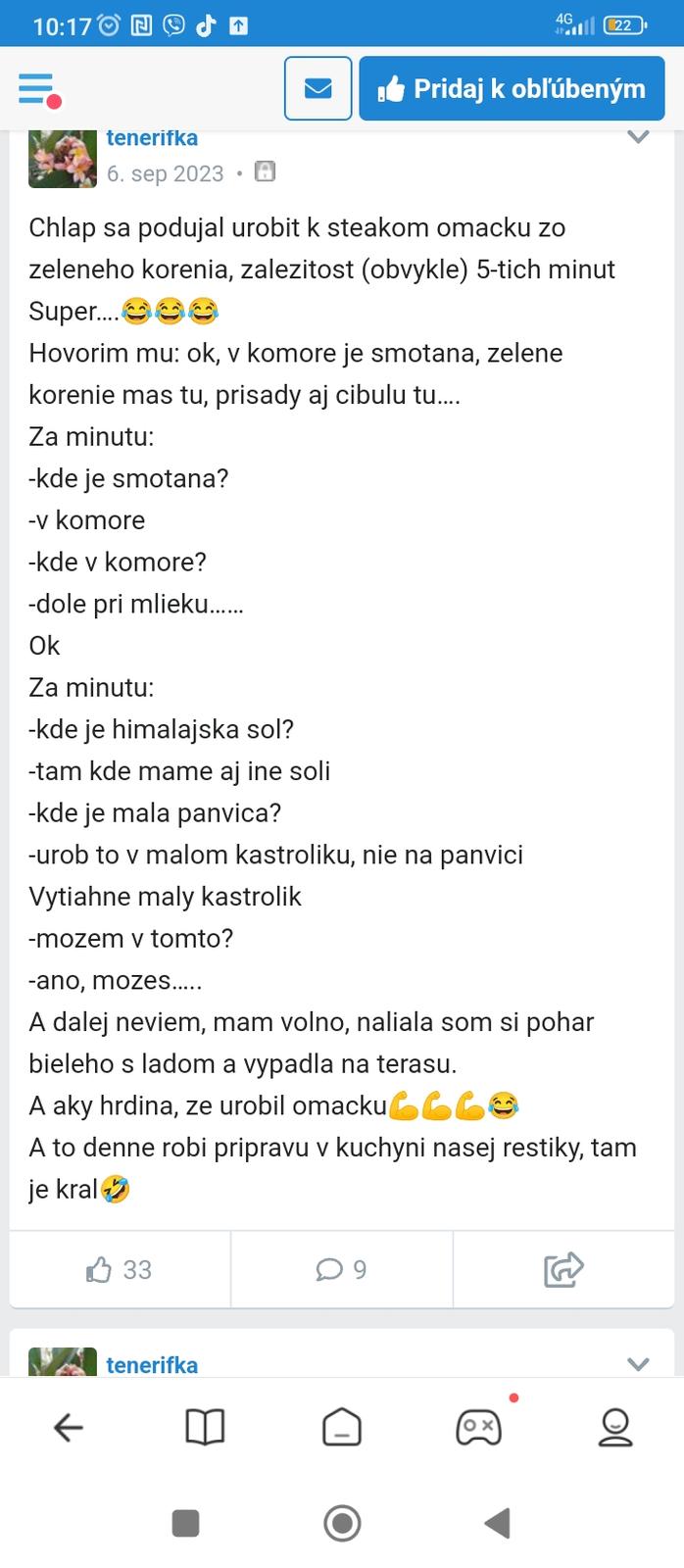
Task: Share the post about the steak sauce
Action: (x=563, y=1270)
